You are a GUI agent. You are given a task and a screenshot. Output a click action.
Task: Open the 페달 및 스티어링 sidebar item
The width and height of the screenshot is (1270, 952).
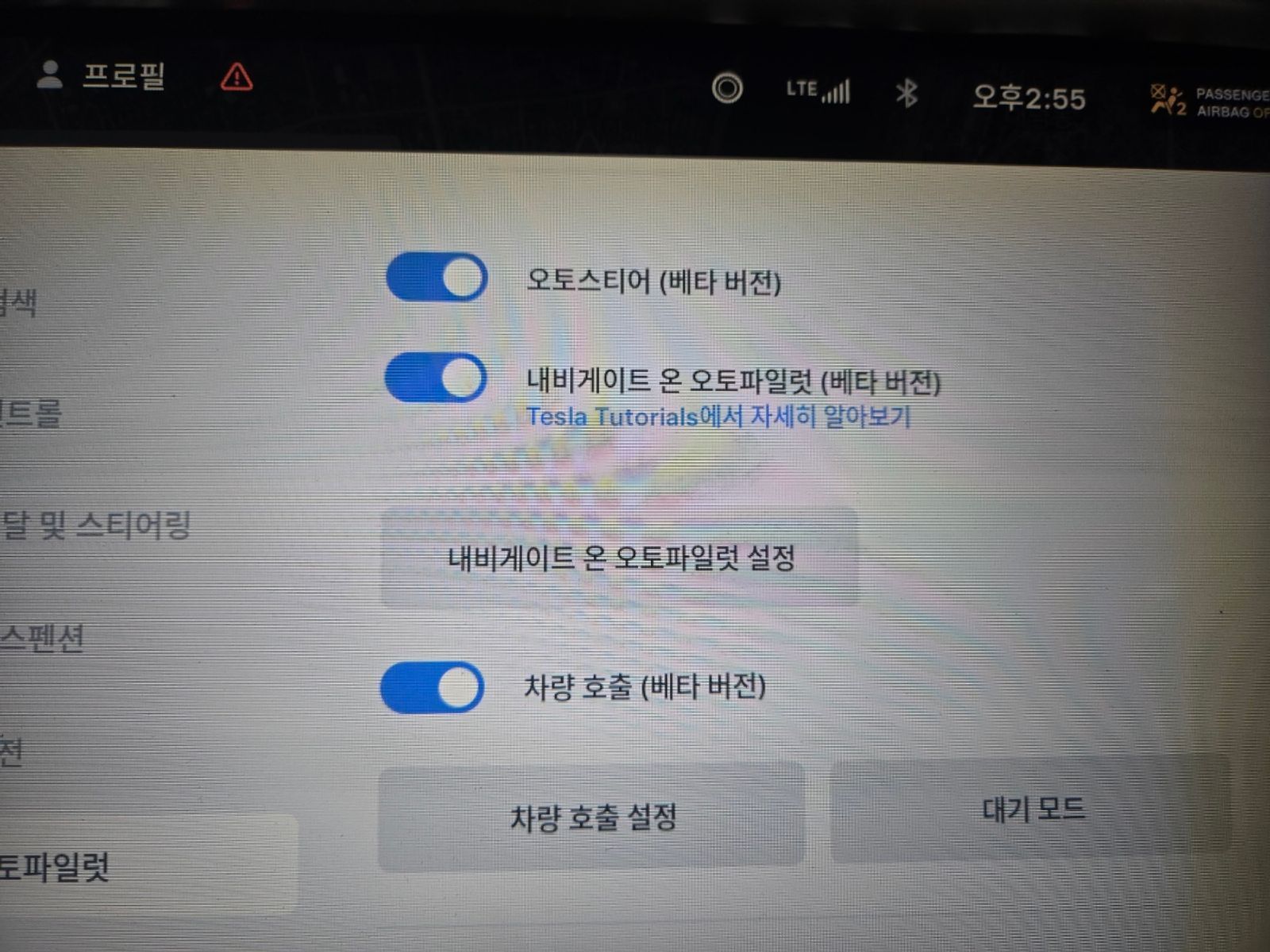pos(95,525)
